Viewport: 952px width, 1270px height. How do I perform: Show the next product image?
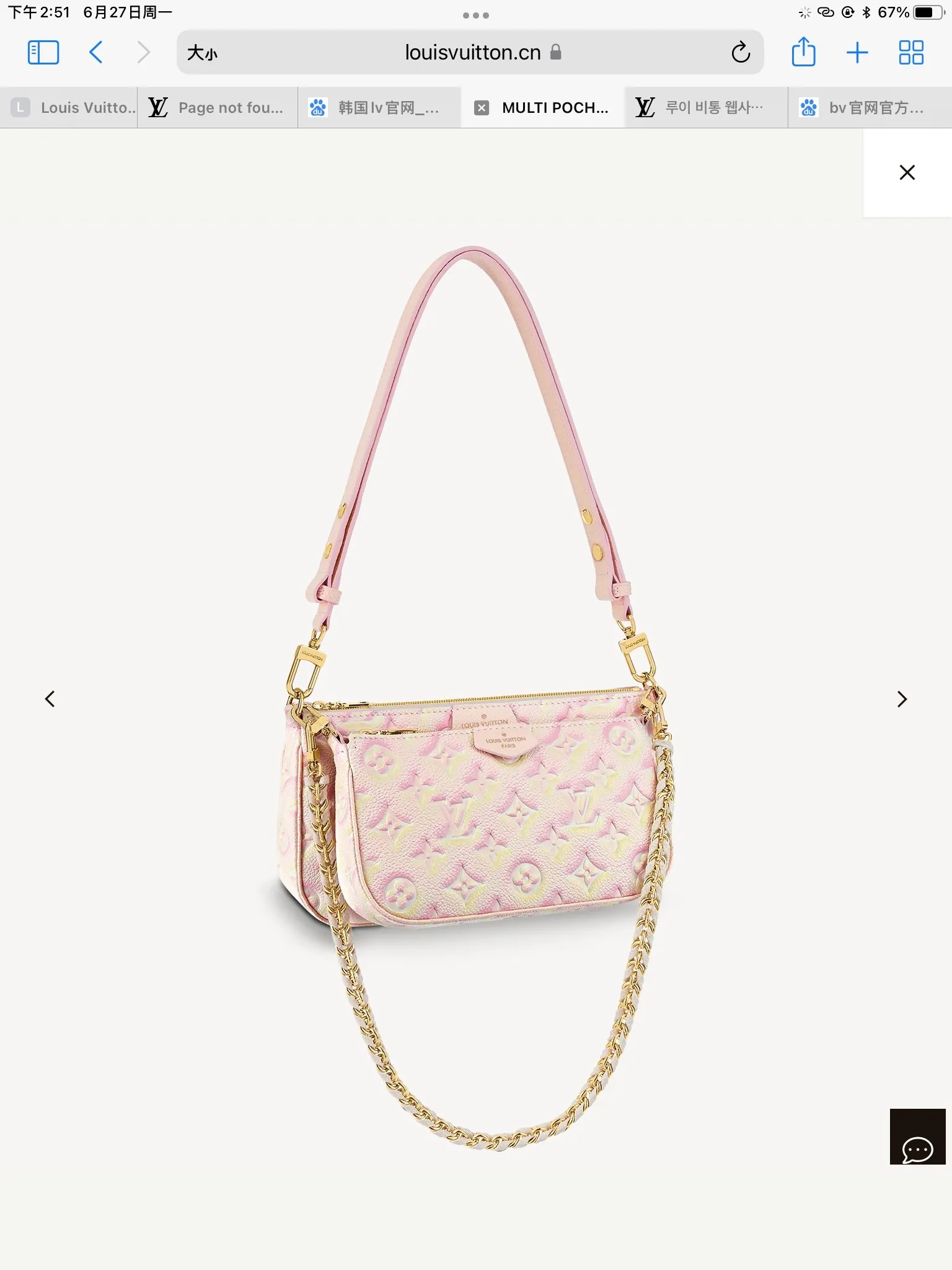[902, 699]
